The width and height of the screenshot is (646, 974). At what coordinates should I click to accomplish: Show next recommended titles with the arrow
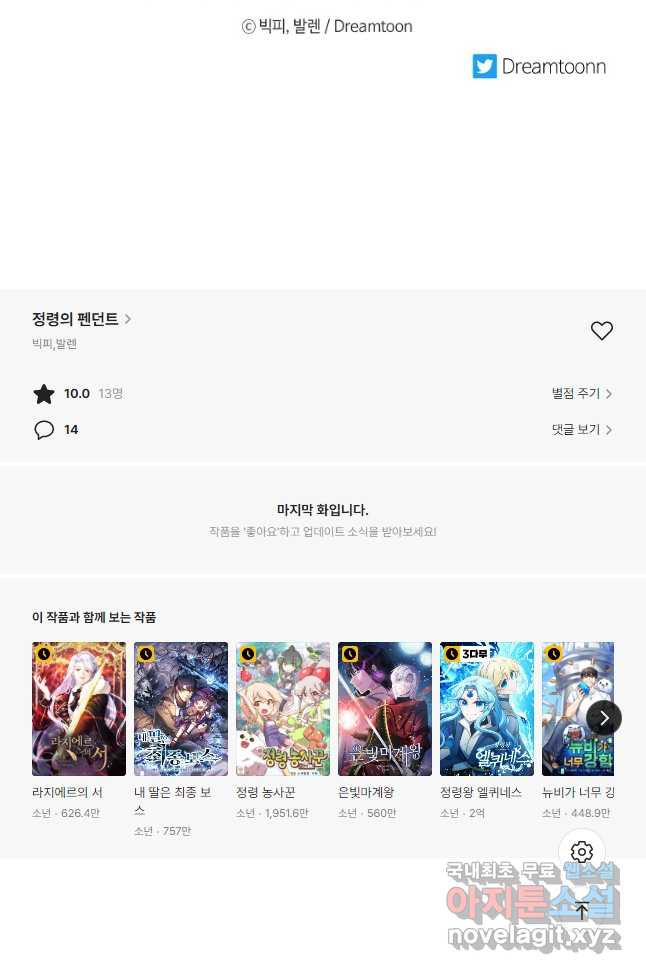click(604, 718)
